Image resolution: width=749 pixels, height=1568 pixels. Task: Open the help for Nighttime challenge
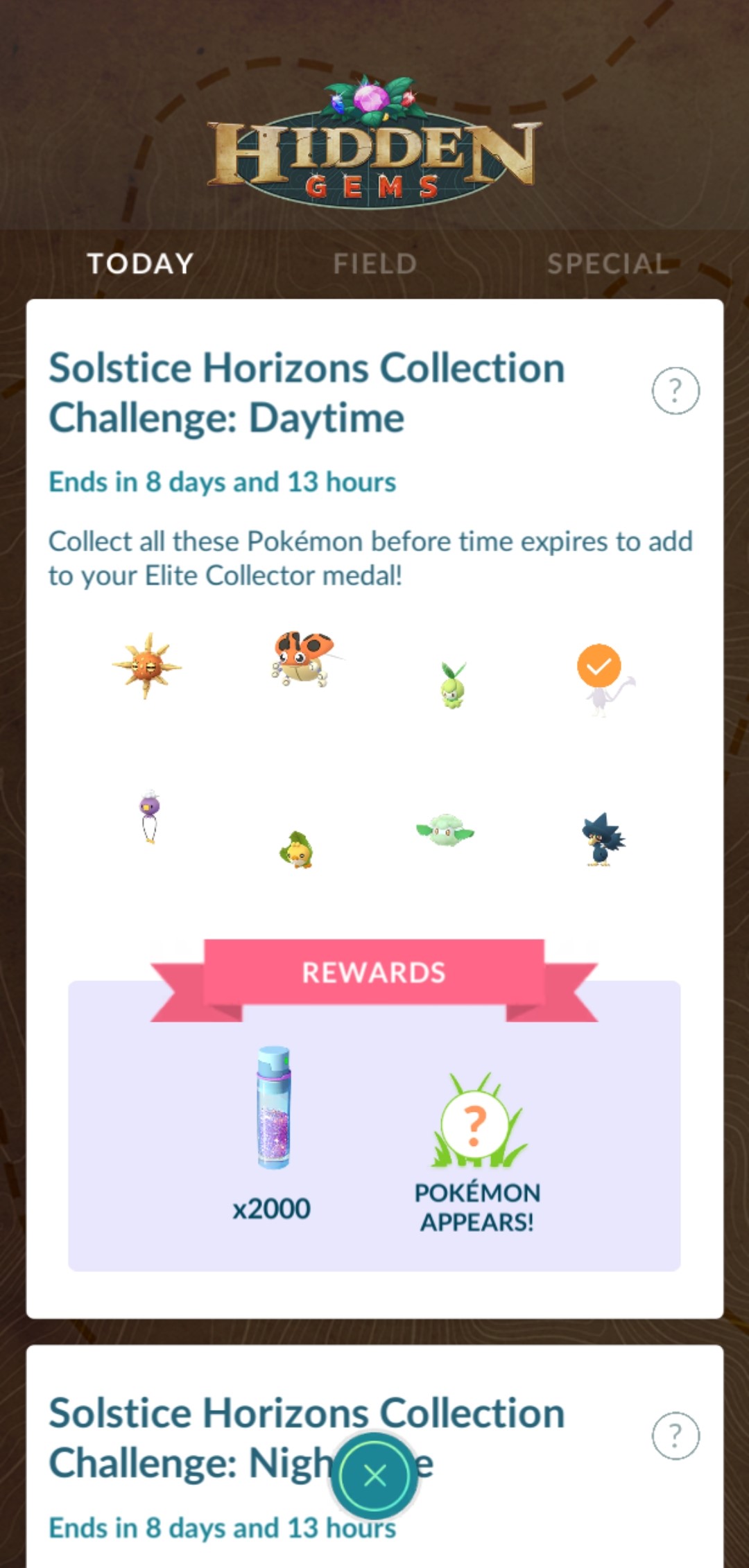coord(675,1435)
